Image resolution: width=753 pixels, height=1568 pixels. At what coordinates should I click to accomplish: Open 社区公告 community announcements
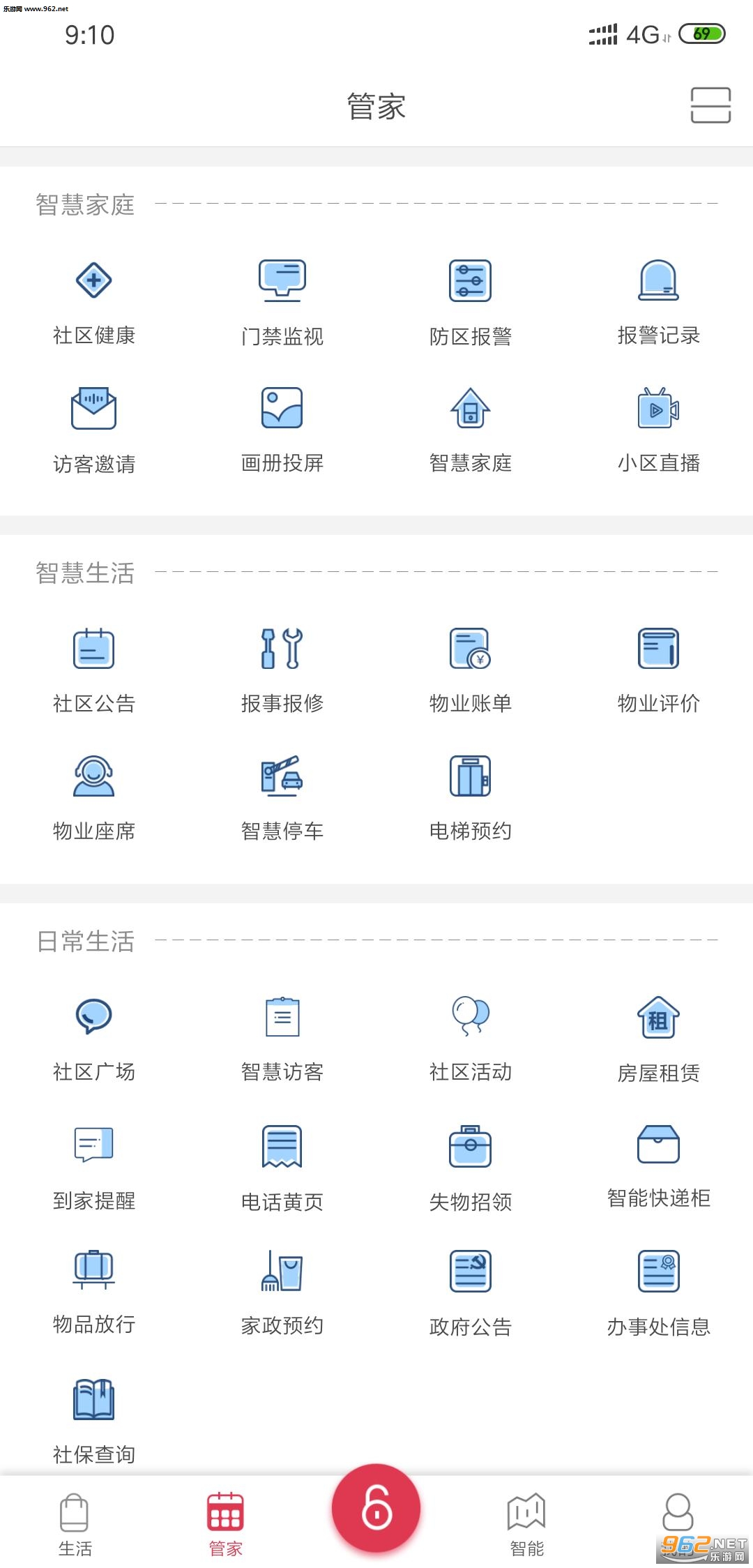click(94, 670)
